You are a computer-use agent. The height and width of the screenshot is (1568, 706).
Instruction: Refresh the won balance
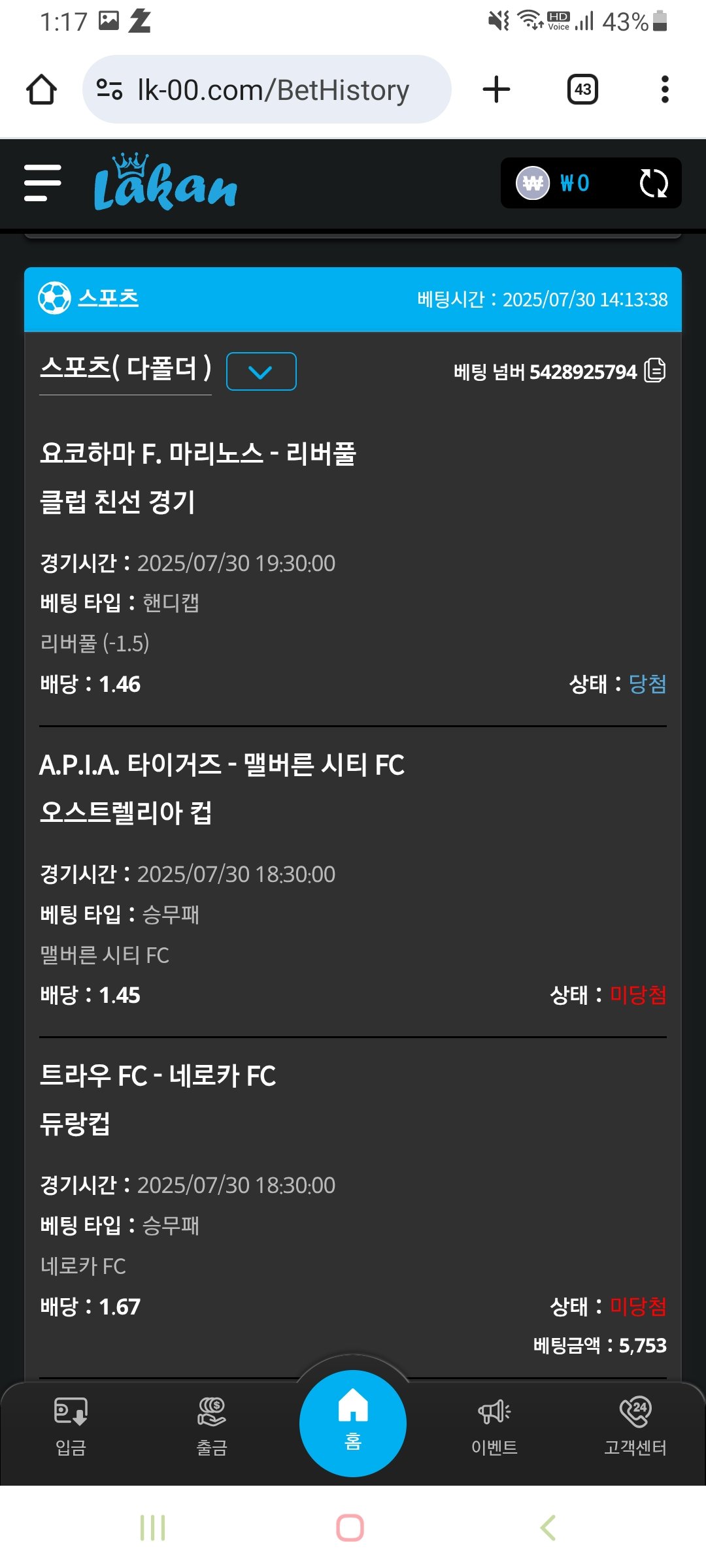click(x=653, y=184)
